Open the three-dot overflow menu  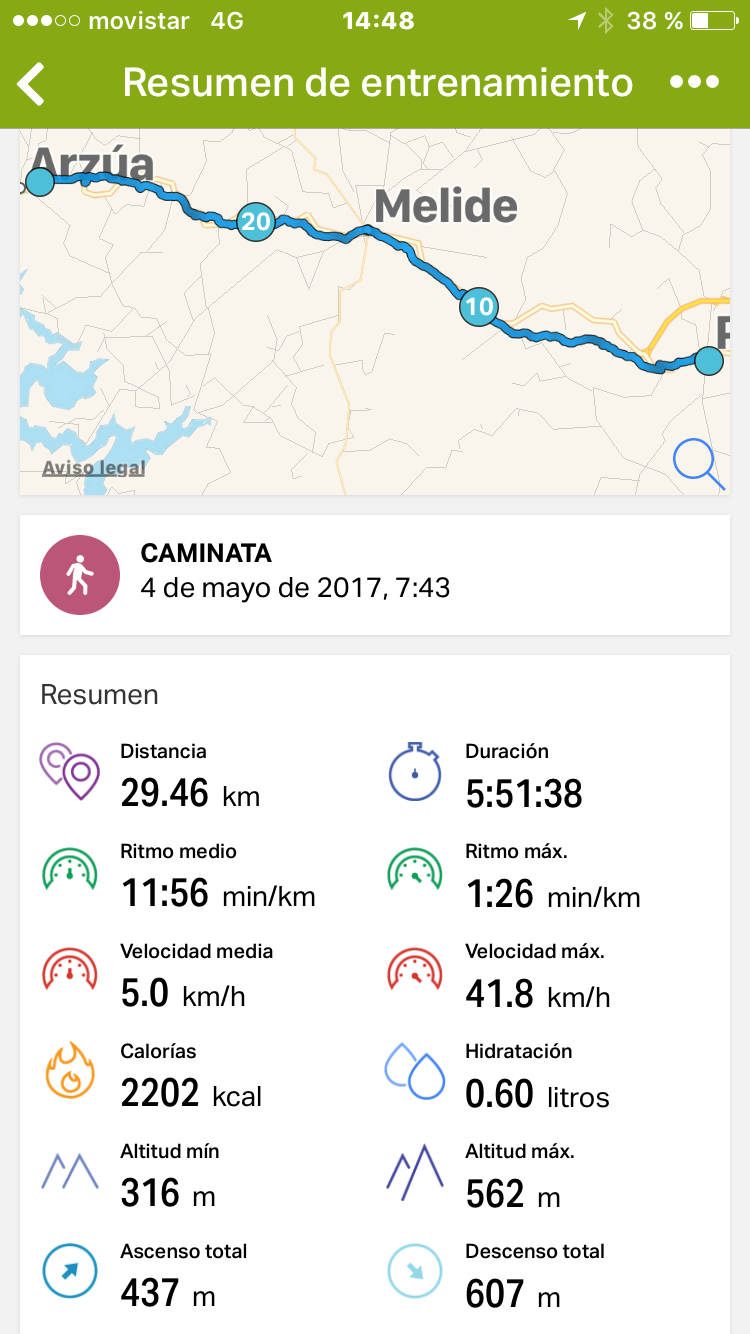click(x=694, y=83)
